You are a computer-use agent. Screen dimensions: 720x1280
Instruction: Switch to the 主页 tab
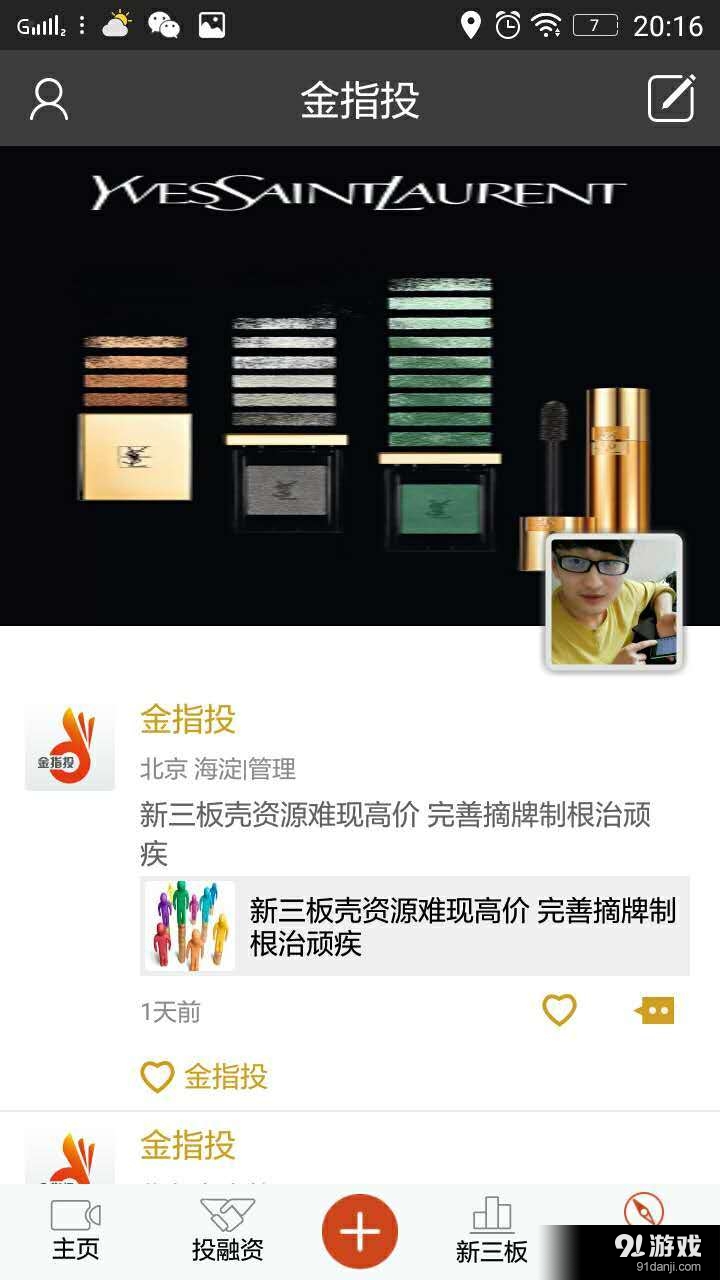[76, 1231]
